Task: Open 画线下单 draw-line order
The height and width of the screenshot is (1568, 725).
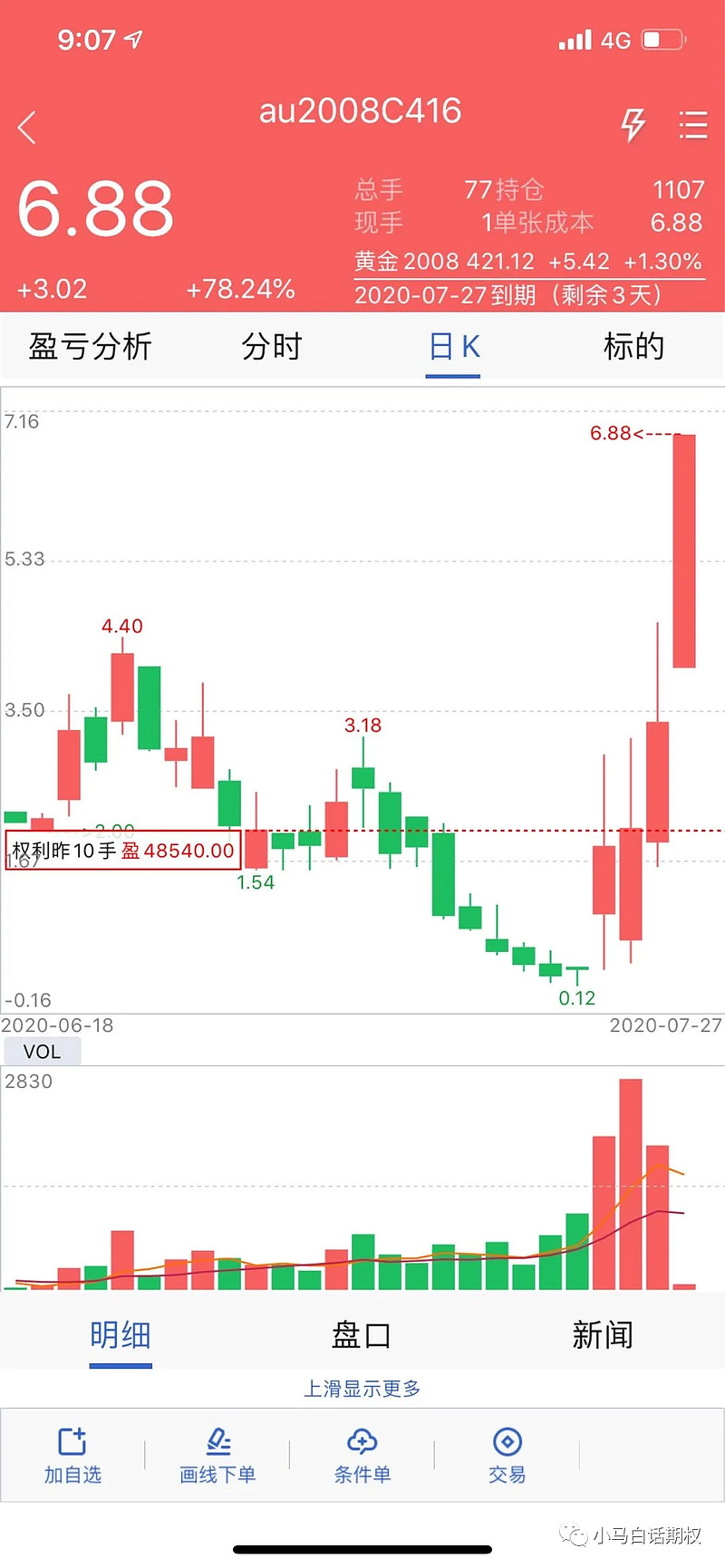Action: [x=217, y=1456]
